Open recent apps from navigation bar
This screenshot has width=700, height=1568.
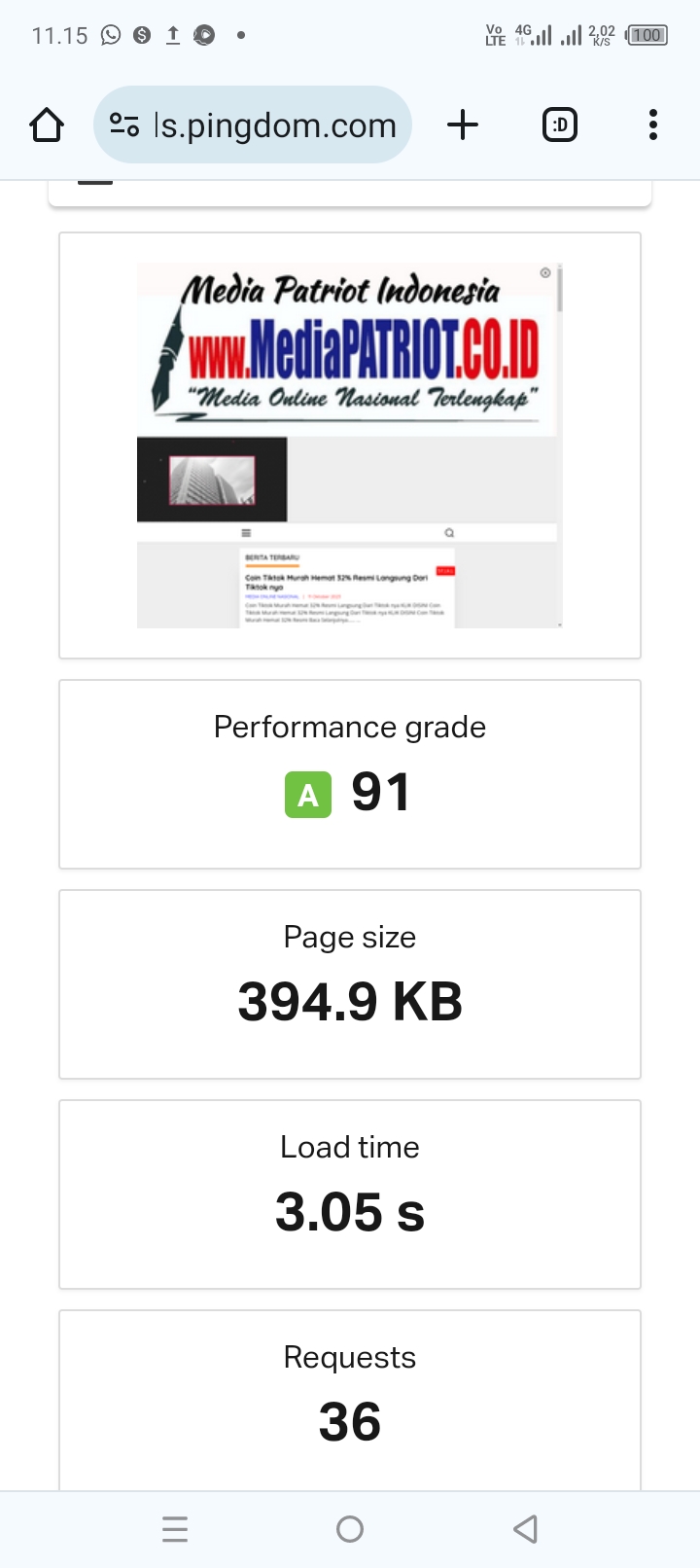(x=175, y=1529)
